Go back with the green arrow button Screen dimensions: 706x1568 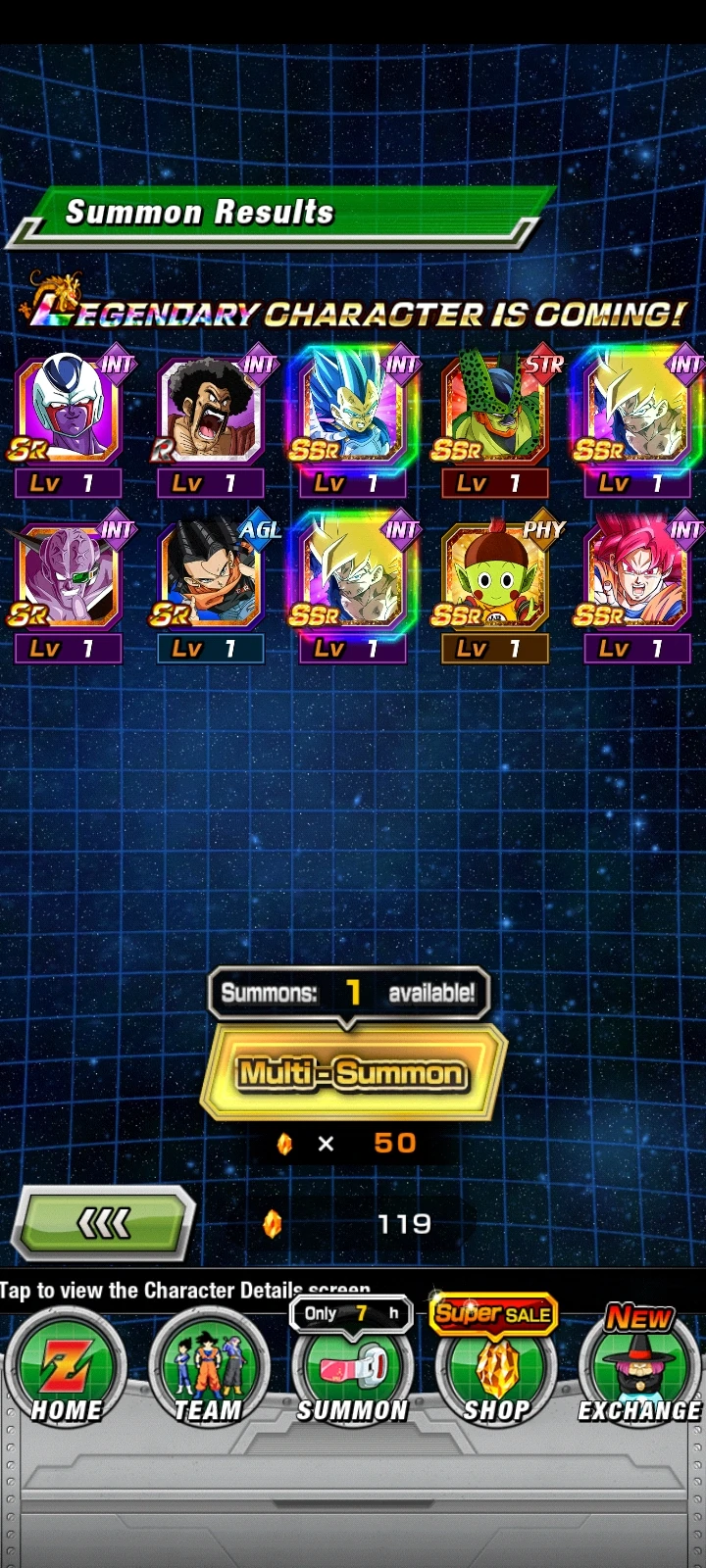point(103,1223)
